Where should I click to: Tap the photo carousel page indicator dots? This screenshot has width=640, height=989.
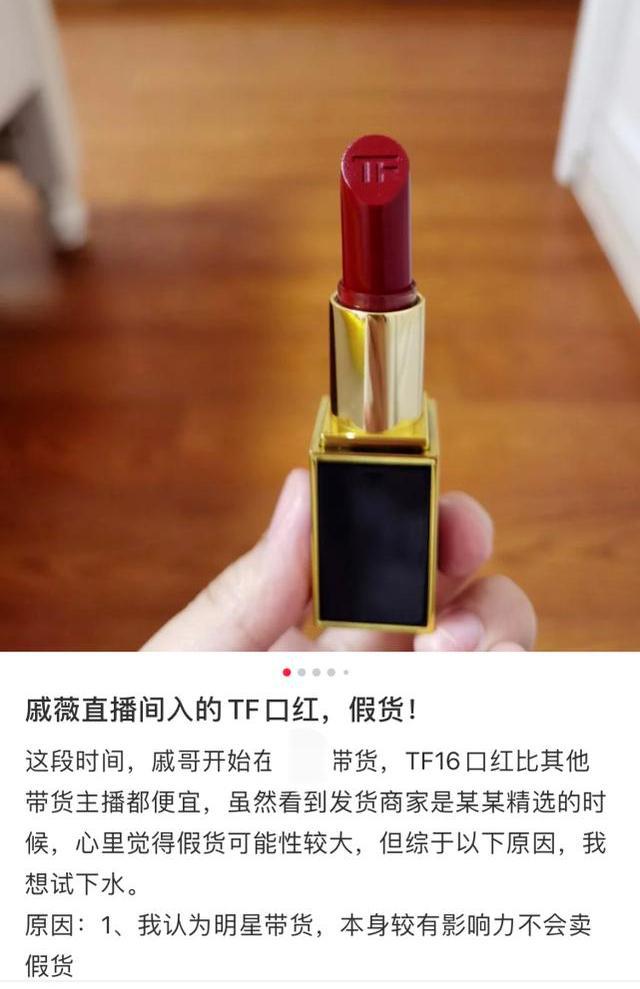[x=316, y=672]
